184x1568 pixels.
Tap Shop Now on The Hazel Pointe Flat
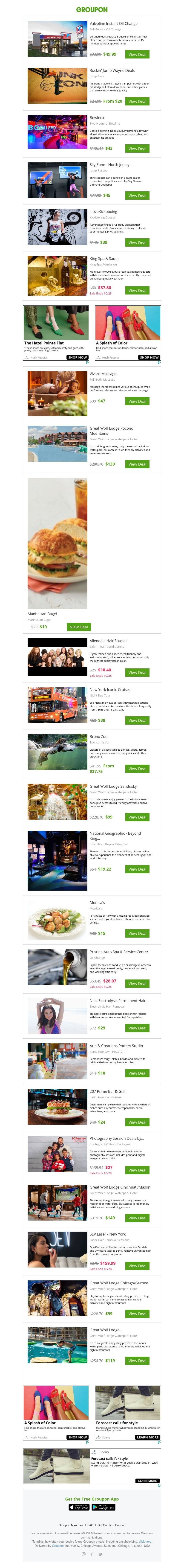tap(77, 357)
